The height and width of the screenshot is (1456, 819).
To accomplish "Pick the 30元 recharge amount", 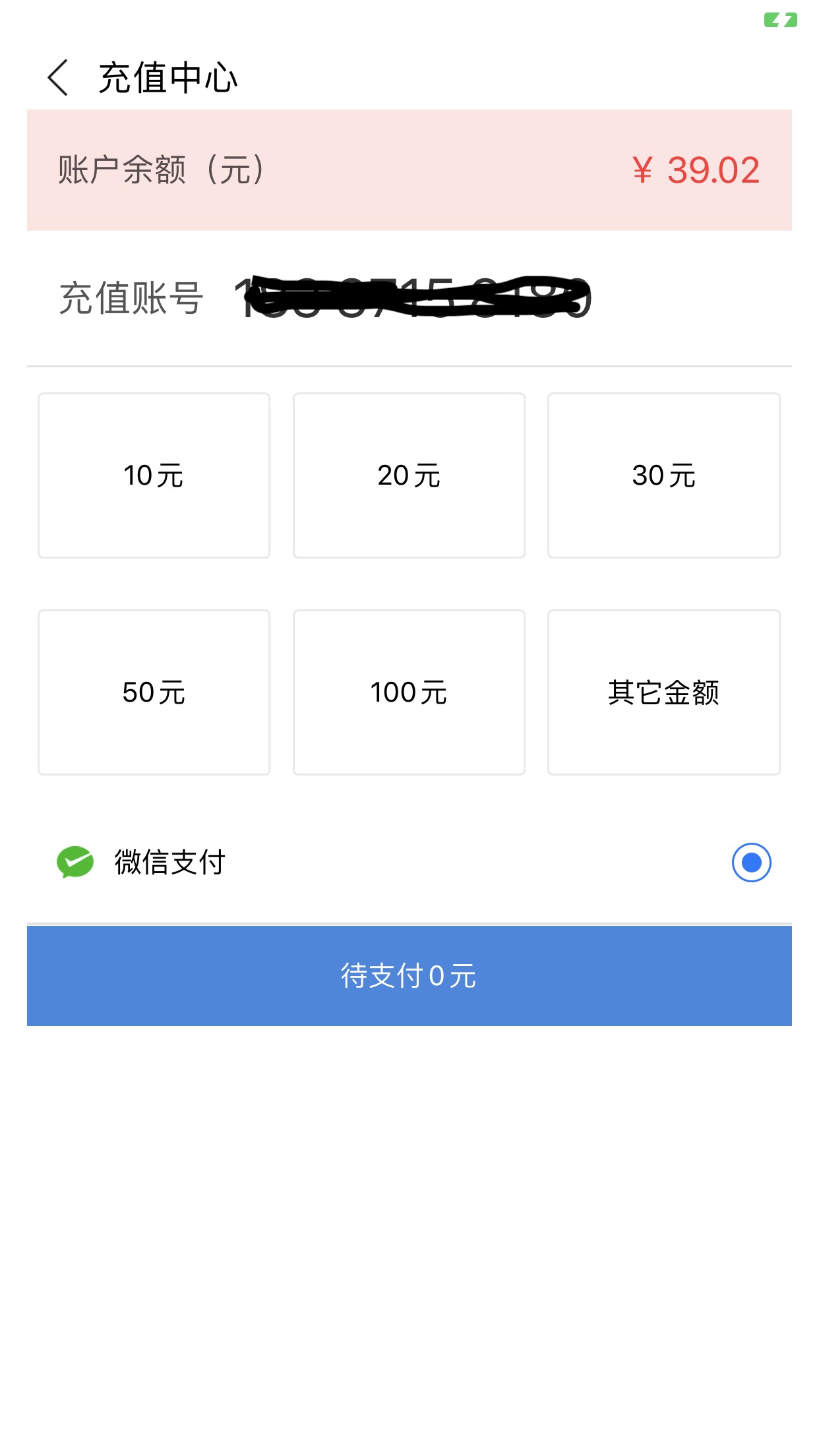I will coord(663,475).
